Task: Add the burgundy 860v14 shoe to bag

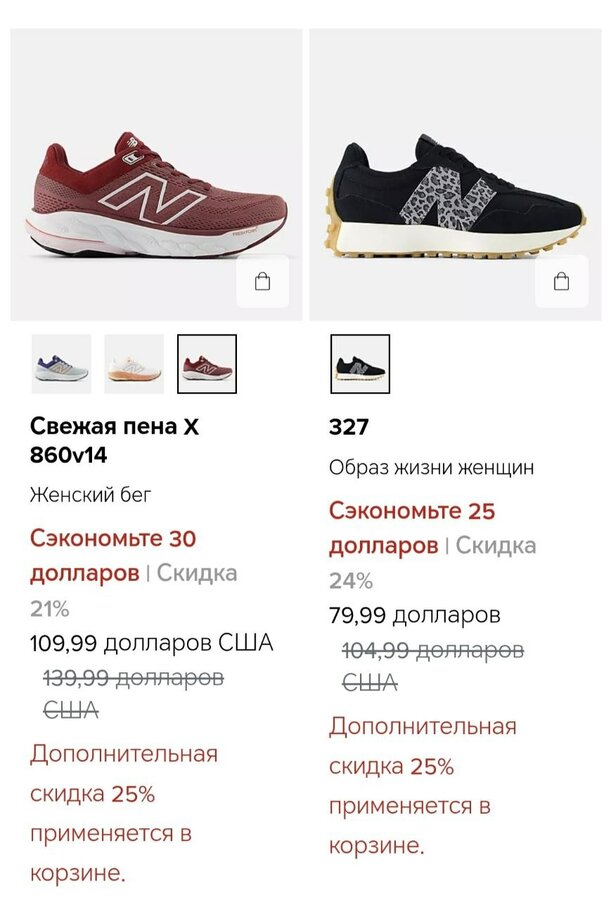Action: [263, 282]
